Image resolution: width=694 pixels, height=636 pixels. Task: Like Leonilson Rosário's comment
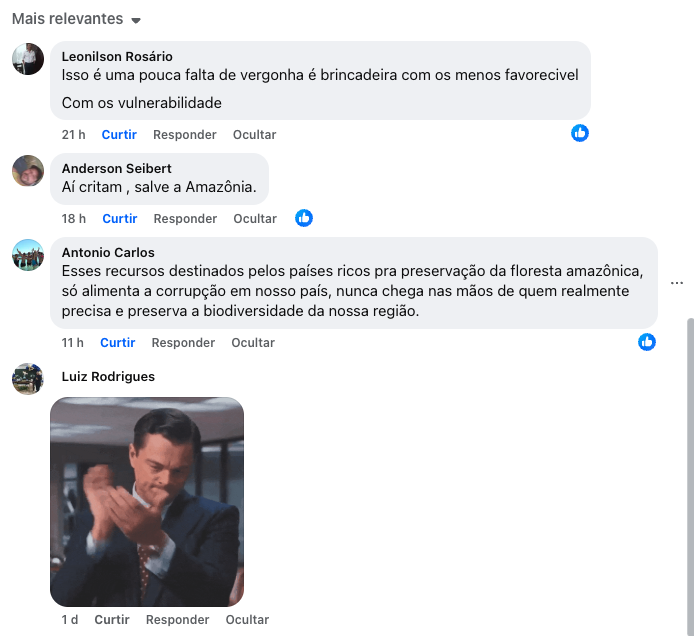(x=119, y=134)
